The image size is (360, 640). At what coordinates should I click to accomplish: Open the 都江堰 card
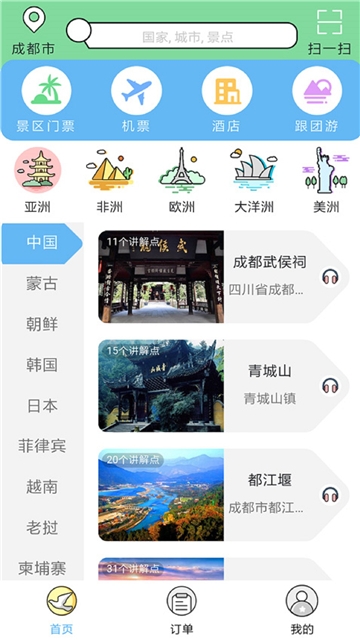pyautogui.click(x=224, y=495)
